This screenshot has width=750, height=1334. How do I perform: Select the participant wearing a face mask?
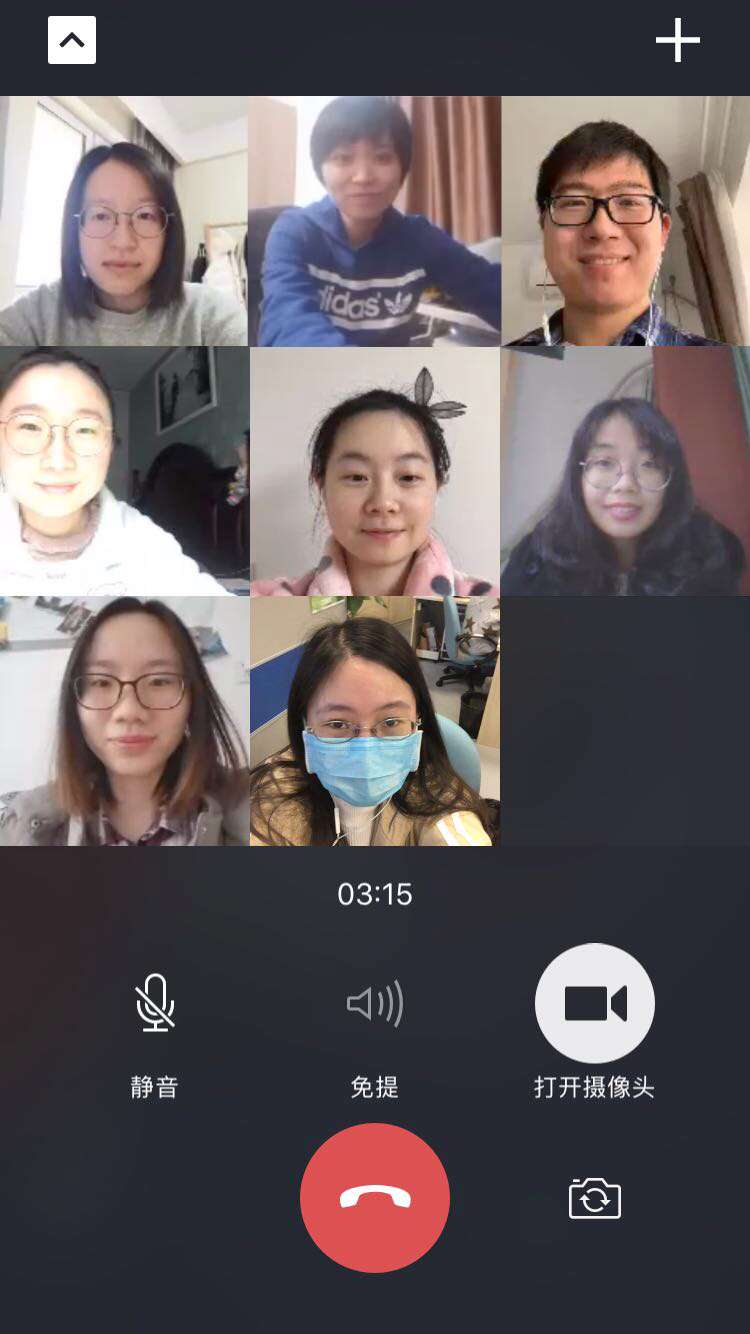pyautogui.click(x=375, y=720)
